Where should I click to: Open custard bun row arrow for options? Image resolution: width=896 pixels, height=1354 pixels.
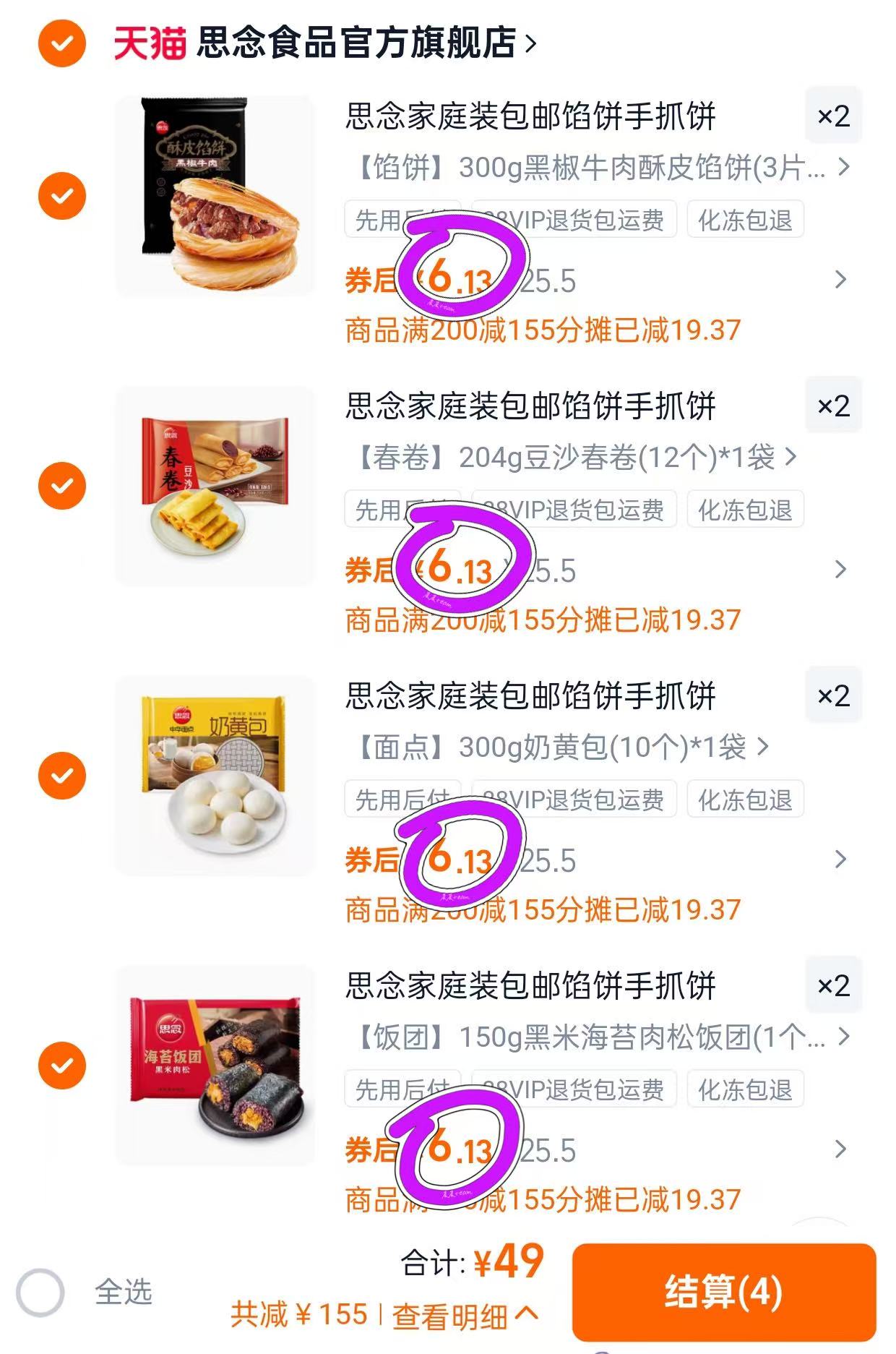click(x=839, y=860)
